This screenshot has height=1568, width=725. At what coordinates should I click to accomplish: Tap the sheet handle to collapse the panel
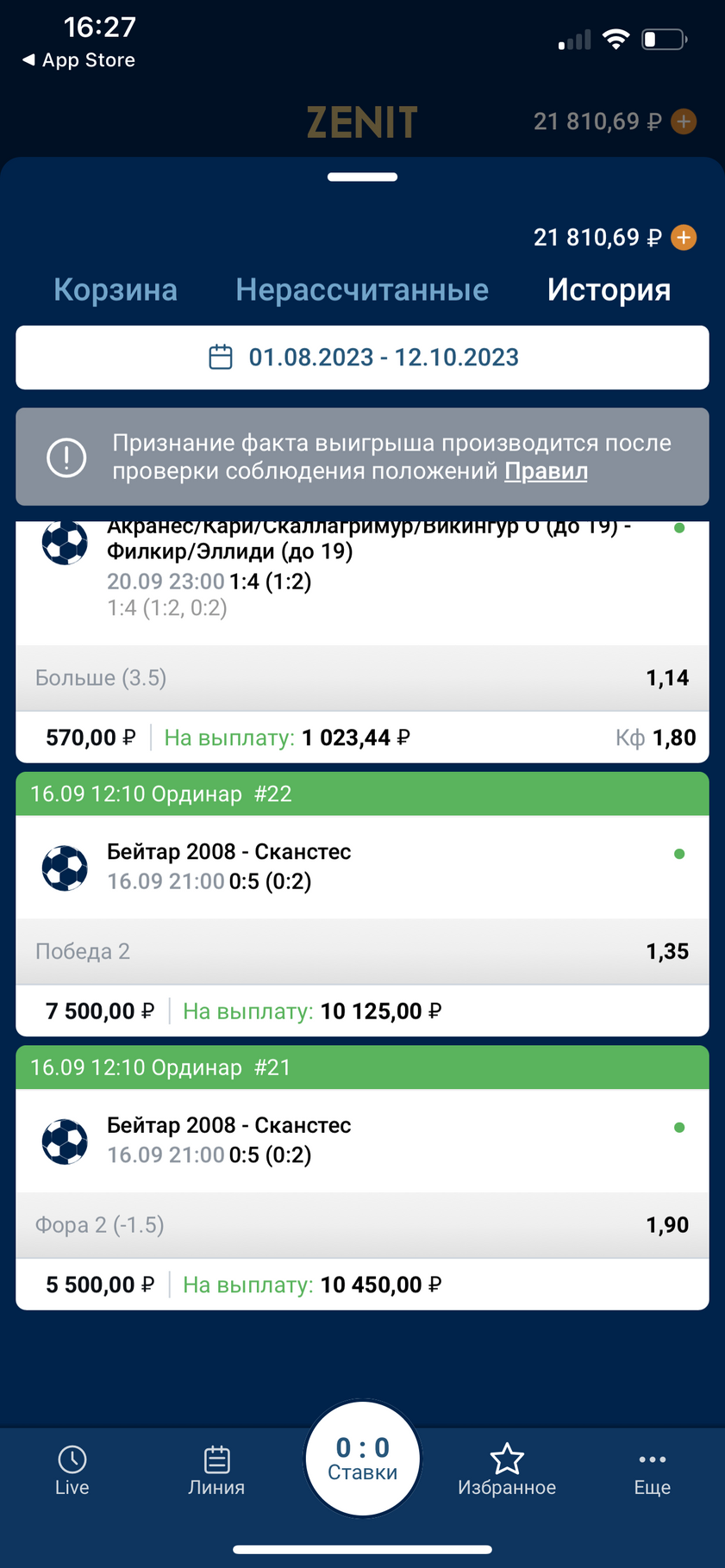pos(362,177)
